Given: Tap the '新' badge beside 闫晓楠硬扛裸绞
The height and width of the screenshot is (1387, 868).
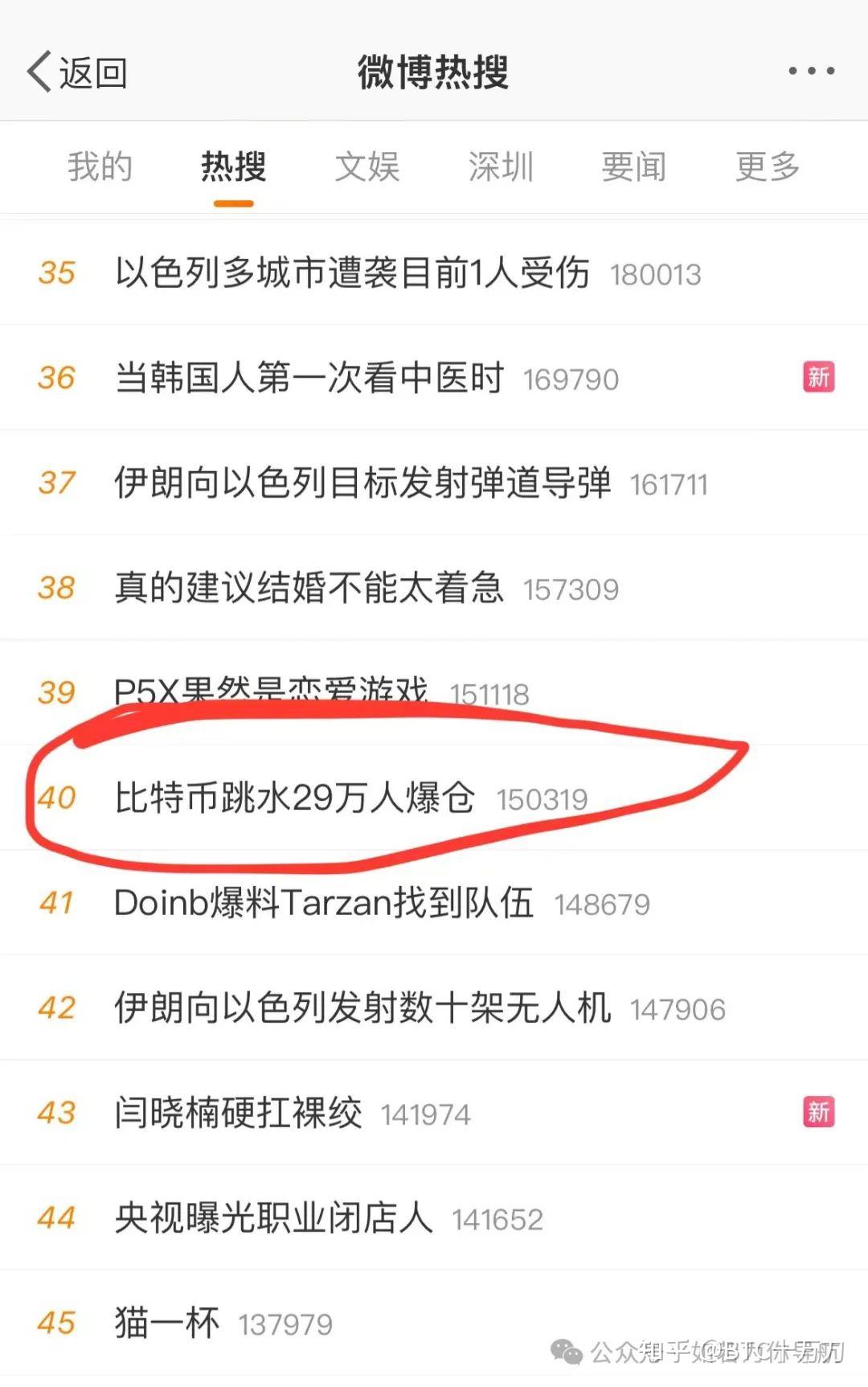Looking at the screenshot, I should (820, 1112).
